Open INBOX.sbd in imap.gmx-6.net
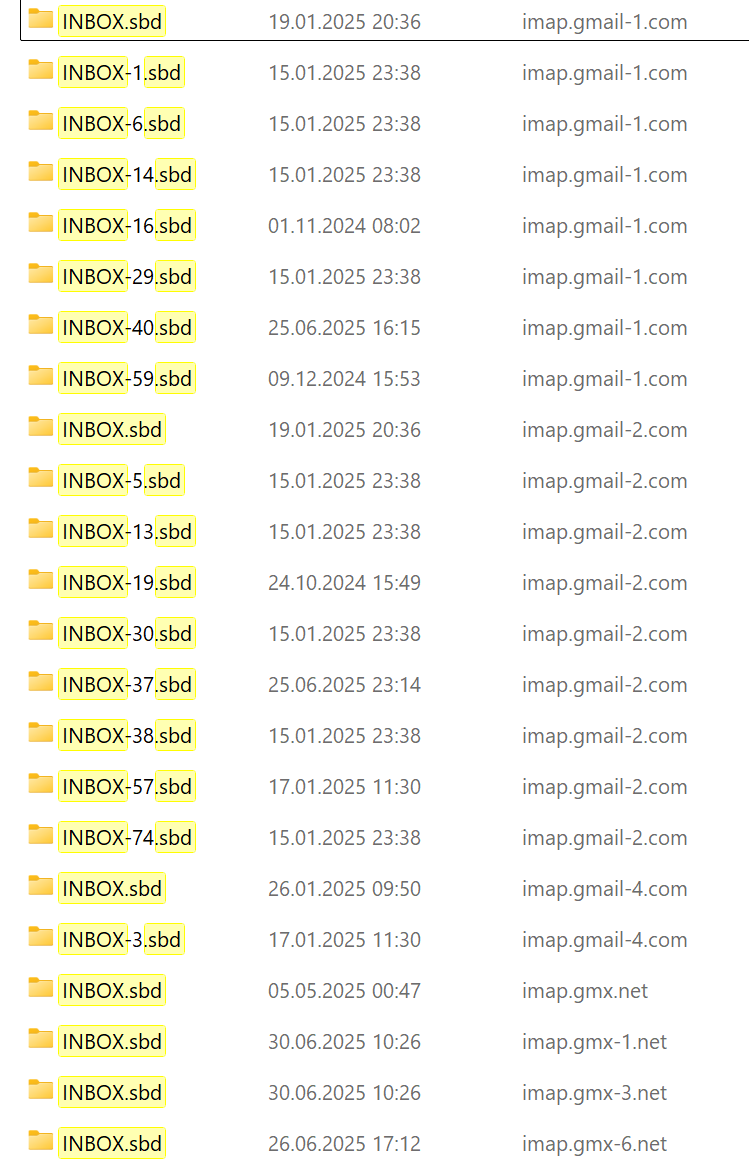749x1176 pixels. point(111,1144)
